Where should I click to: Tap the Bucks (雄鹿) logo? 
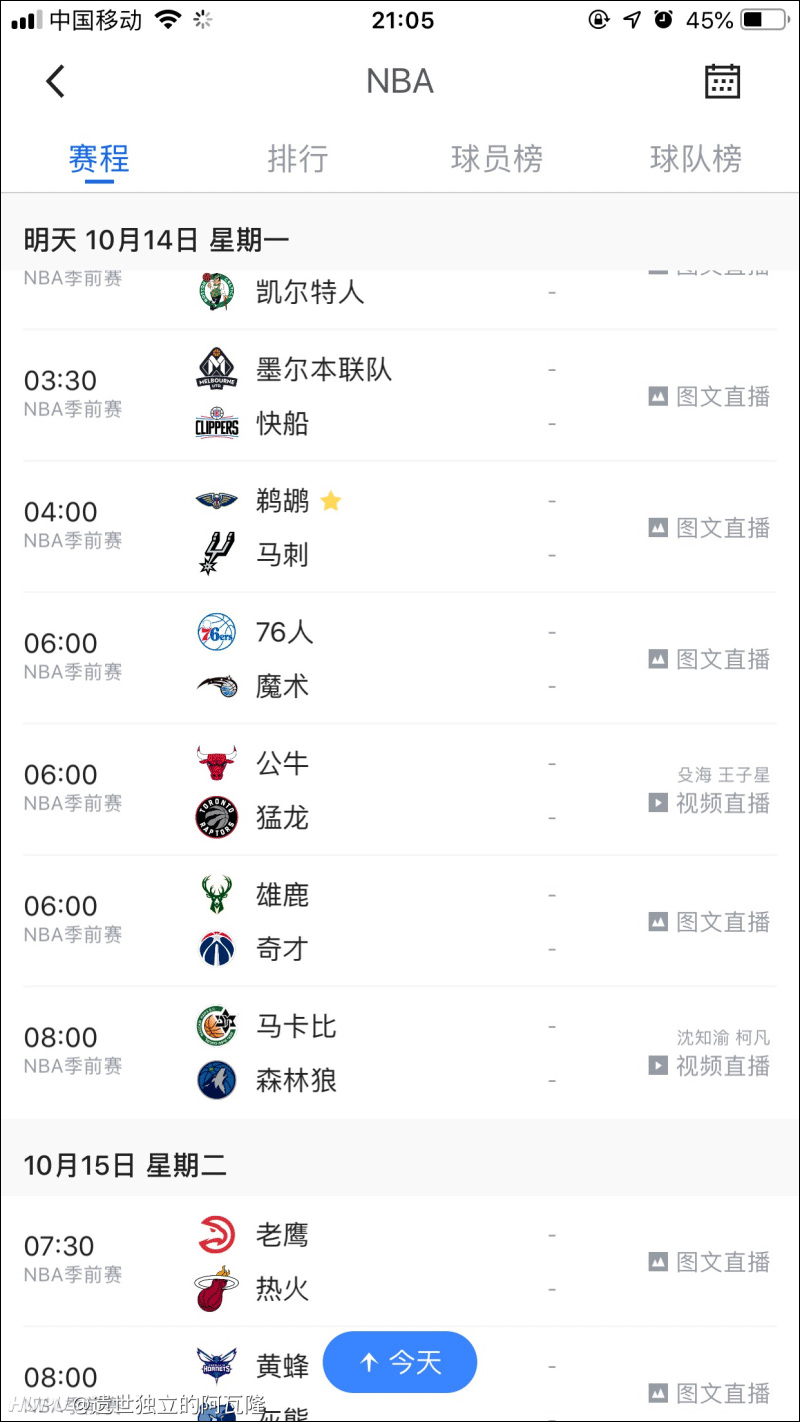click(215, 894)
